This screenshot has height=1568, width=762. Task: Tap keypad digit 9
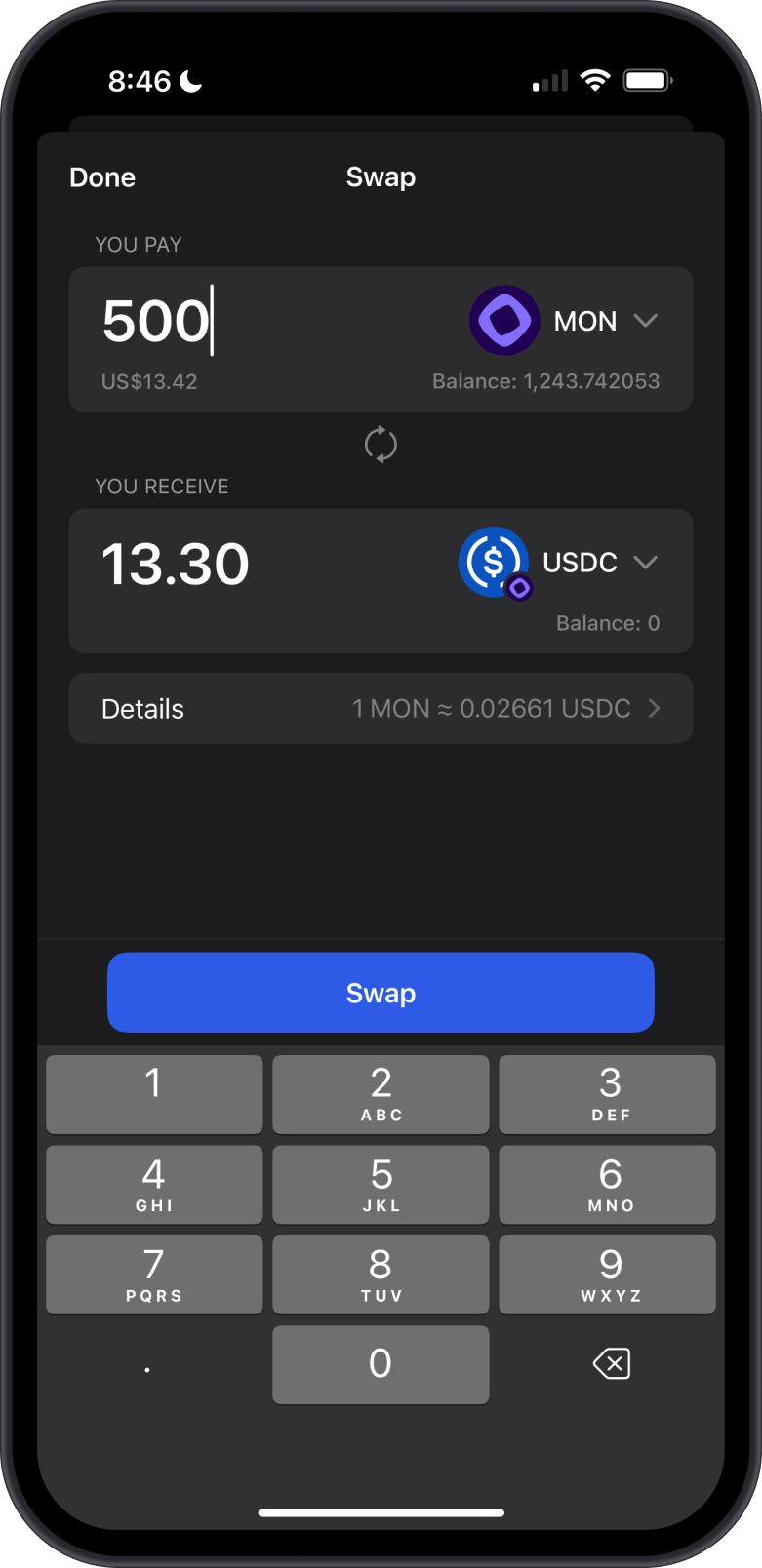click(607, 1274)
